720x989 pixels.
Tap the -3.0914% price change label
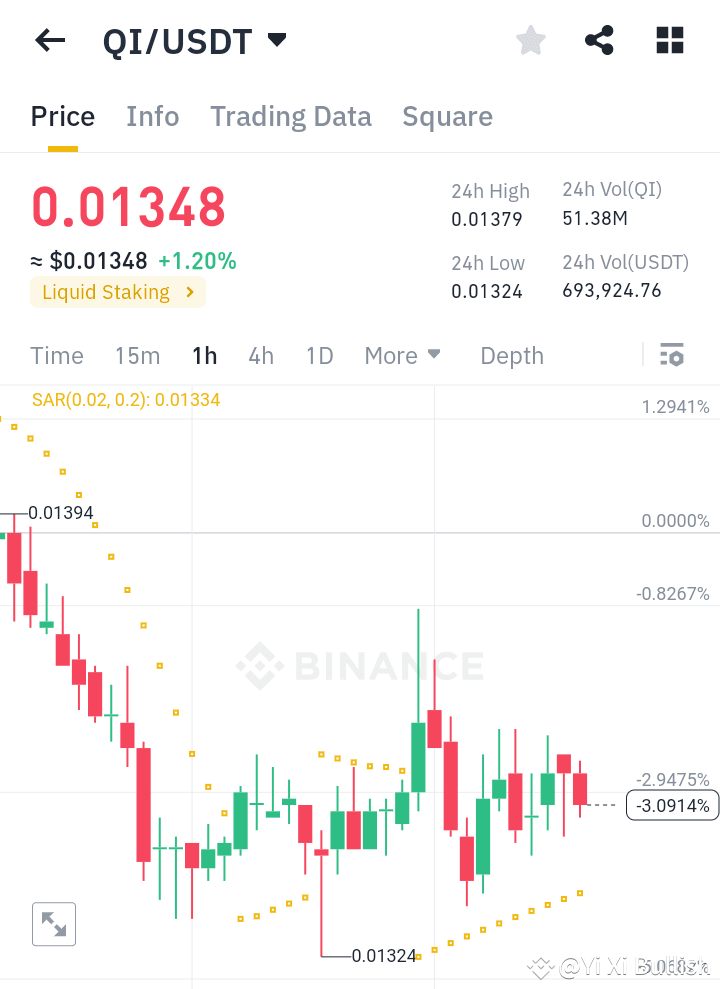pyautogui.click(x=671, y=804)
